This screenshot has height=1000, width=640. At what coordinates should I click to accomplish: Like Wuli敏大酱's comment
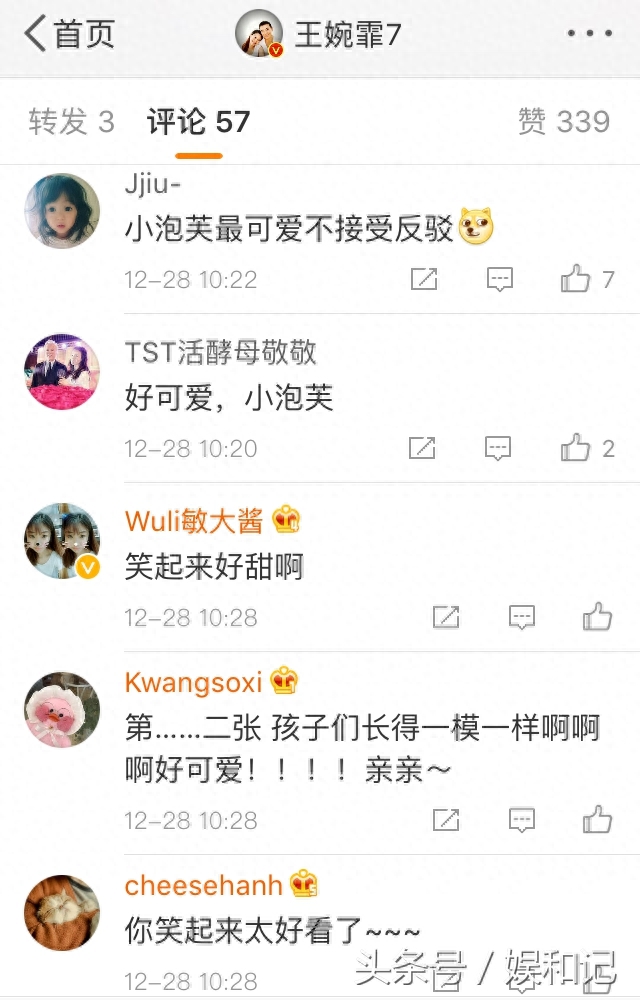(597, 617)
